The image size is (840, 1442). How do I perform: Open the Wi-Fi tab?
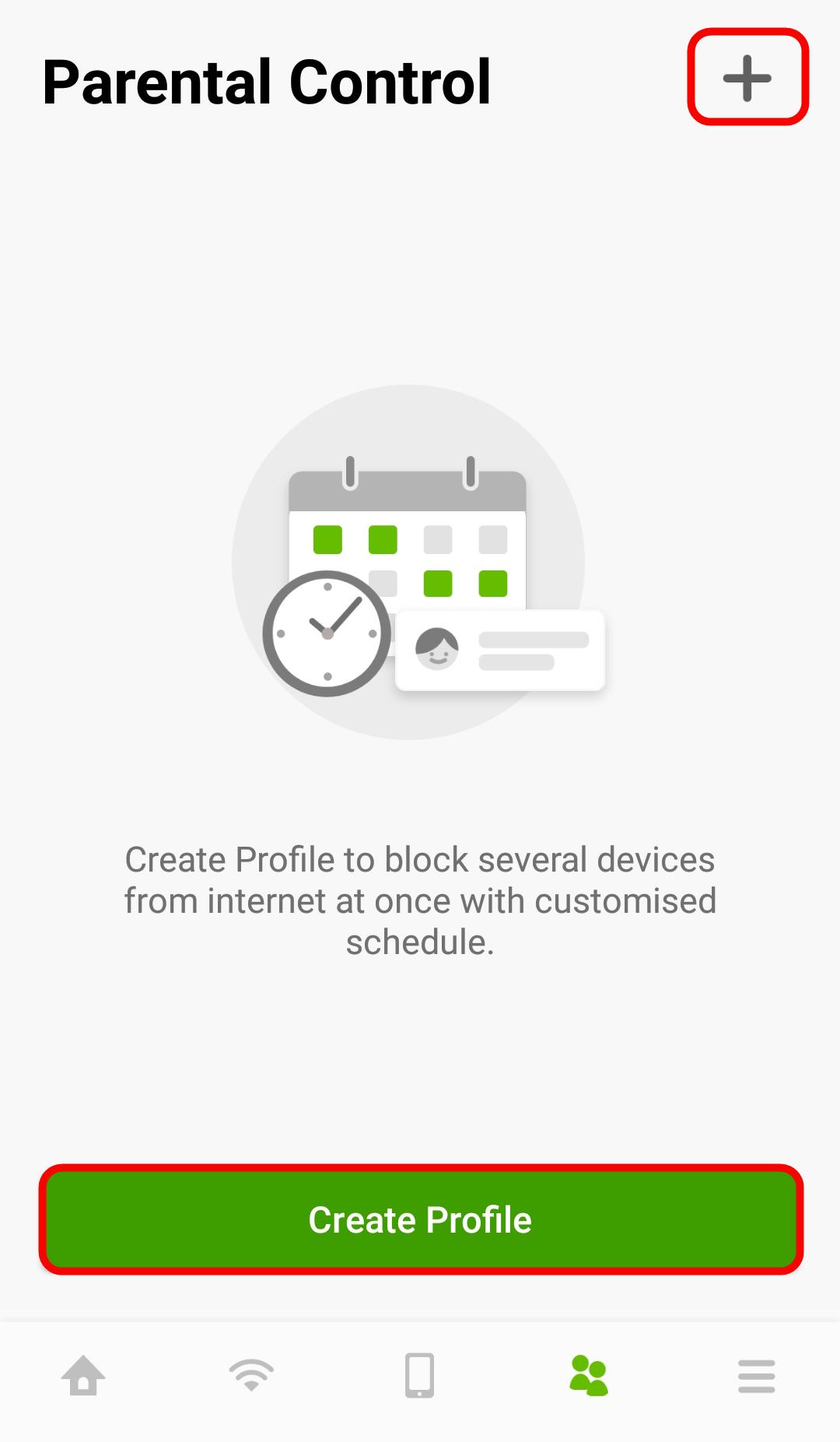click(x=251, y=1376)
